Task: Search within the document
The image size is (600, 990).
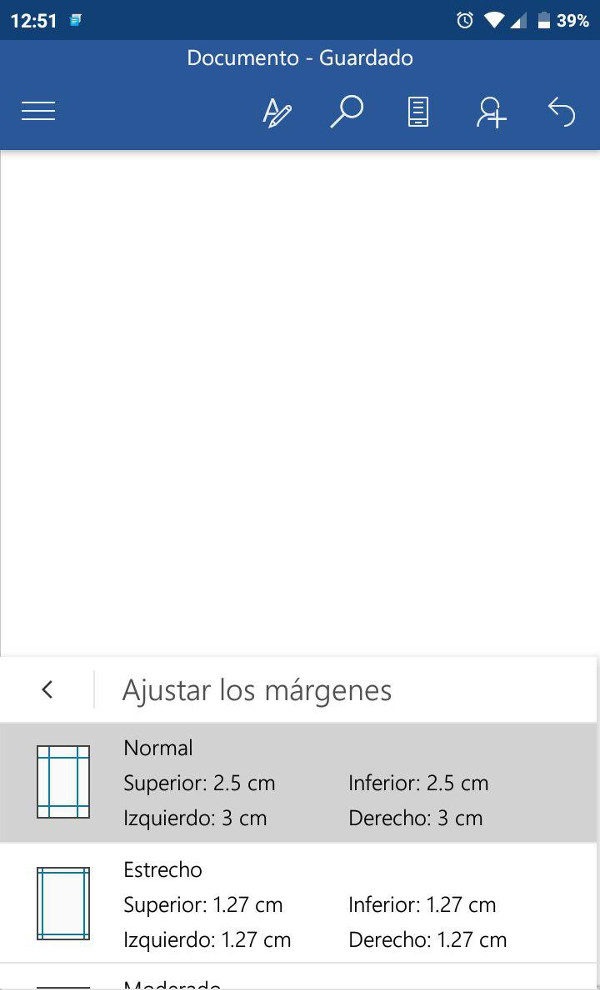Action: pos(346,112)
